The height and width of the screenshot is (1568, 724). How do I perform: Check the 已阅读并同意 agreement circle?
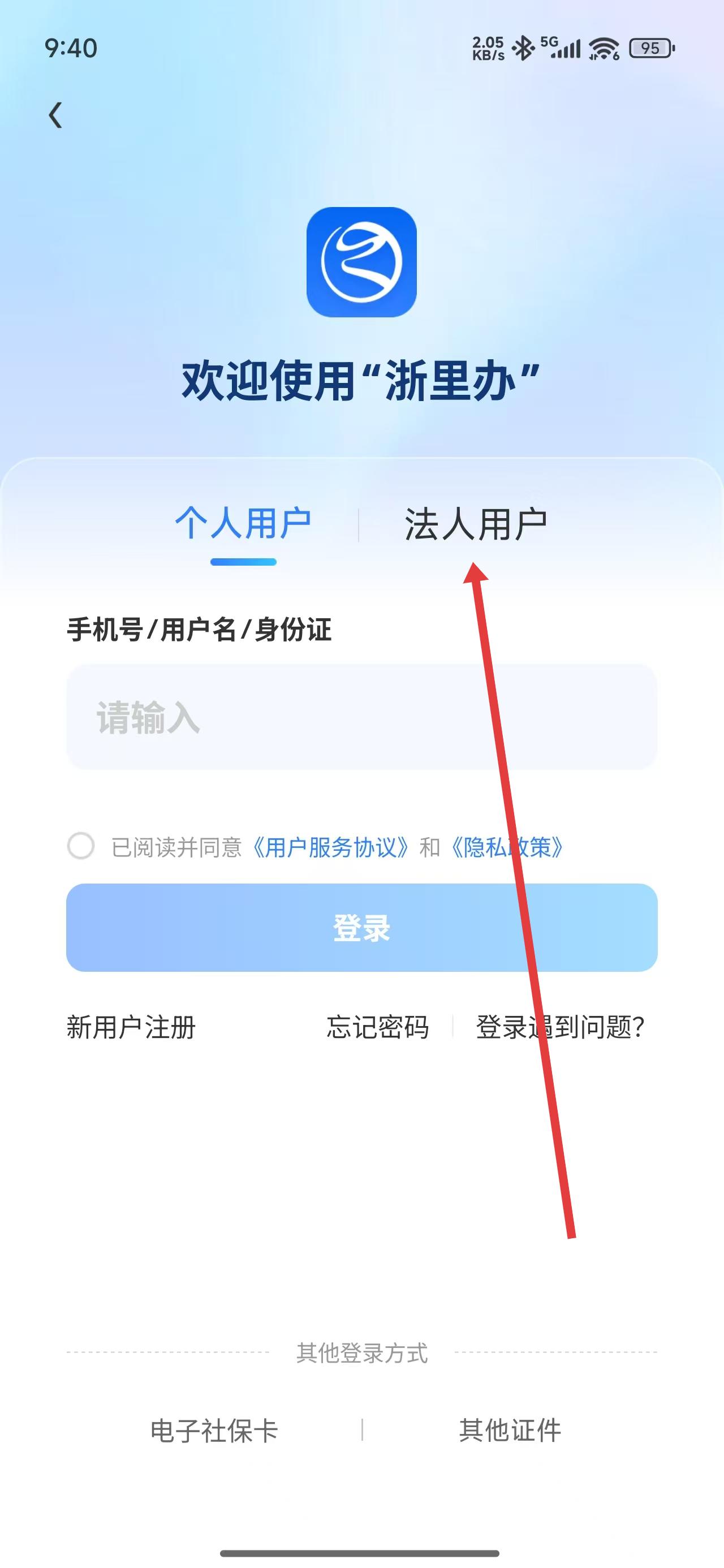pyautogui.click(x=81, y=846)
